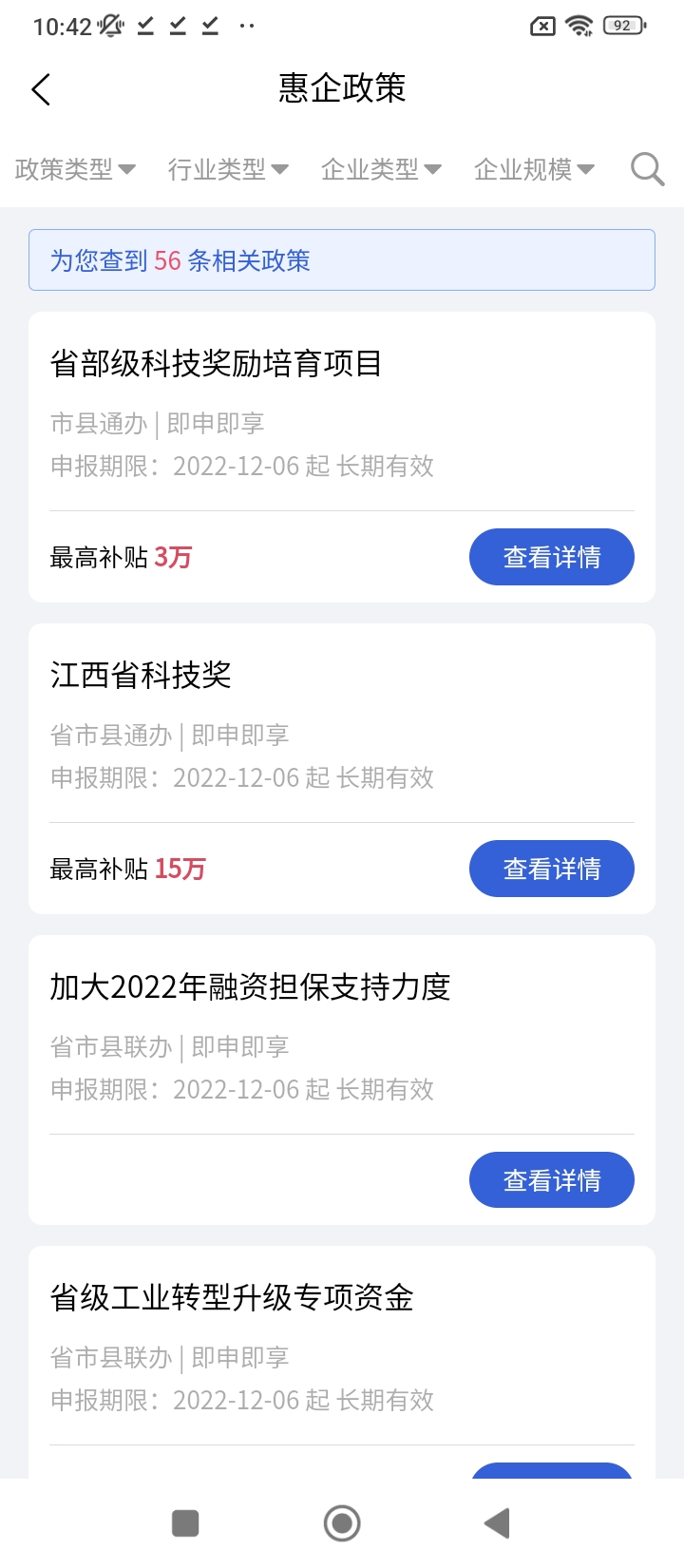Open the 省级工业转型升级专项资金 policy card
The width and height of the screenshot is (684, 1568).
(x=232, y=1298)
